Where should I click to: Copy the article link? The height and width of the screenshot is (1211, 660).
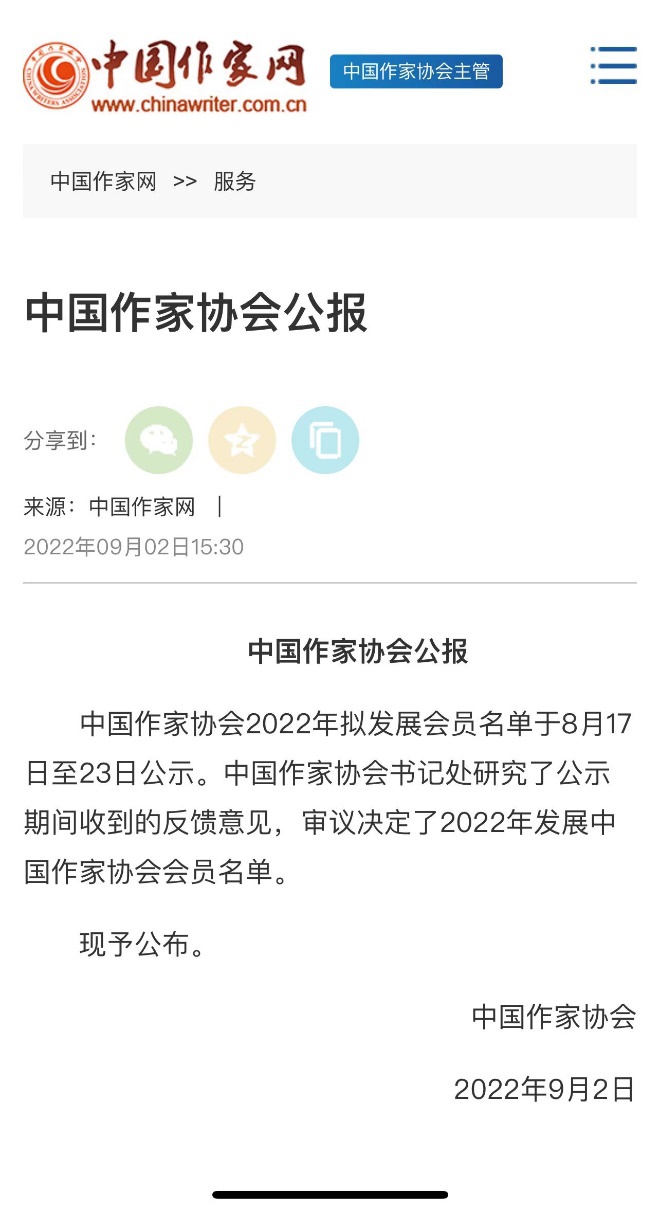pos(325,440)
